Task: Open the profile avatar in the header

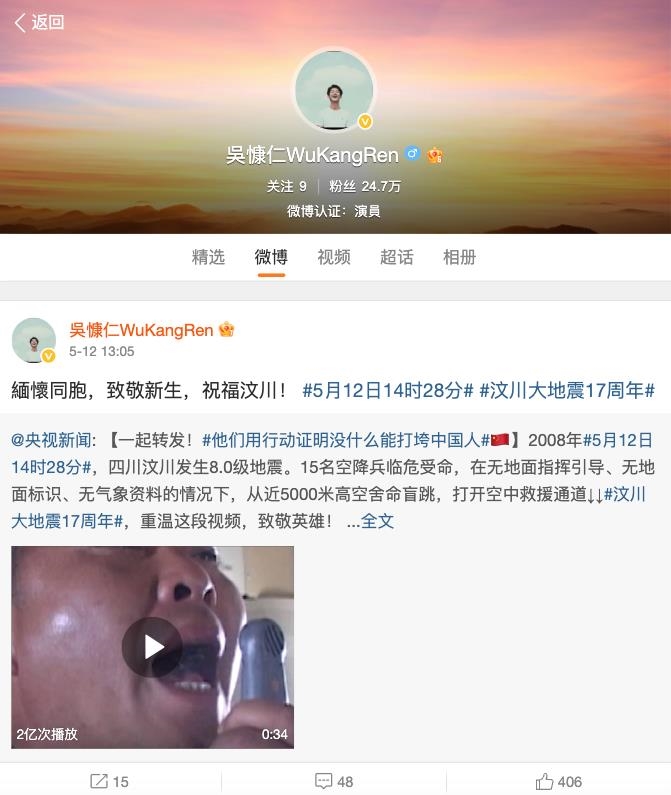Action: click(335, 90)
